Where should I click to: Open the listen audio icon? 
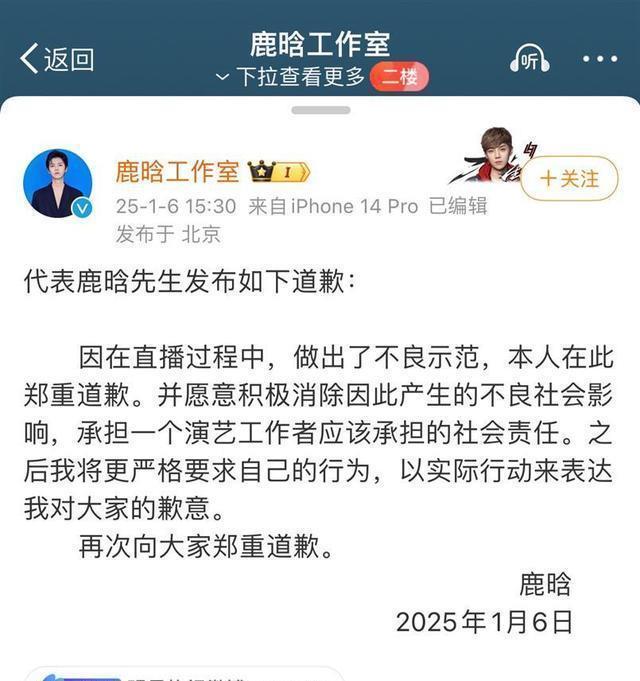[529, 59]
